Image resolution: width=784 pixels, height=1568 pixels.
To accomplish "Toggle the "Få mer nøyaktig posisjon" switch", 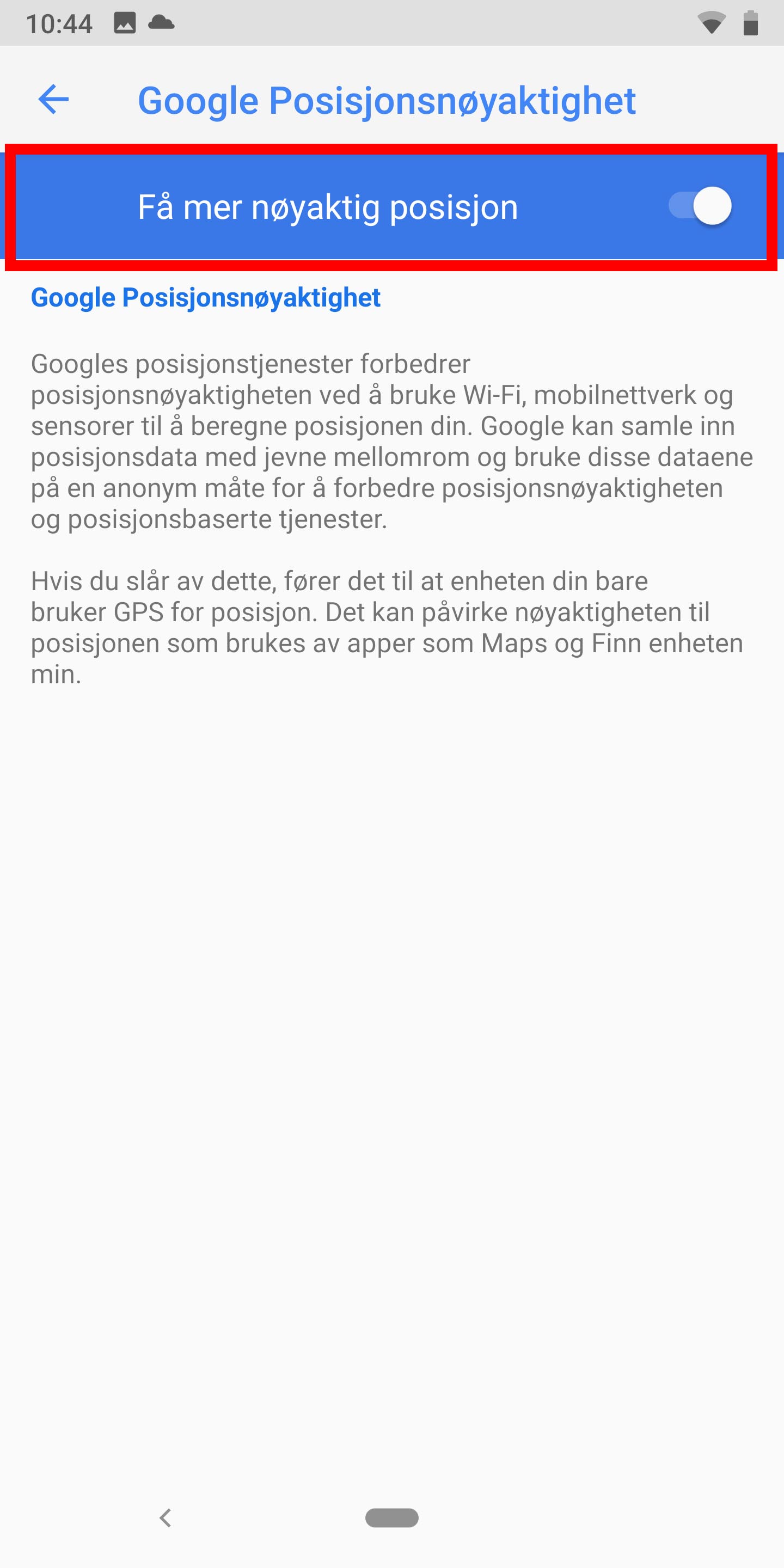I will [x=700, y=206].
